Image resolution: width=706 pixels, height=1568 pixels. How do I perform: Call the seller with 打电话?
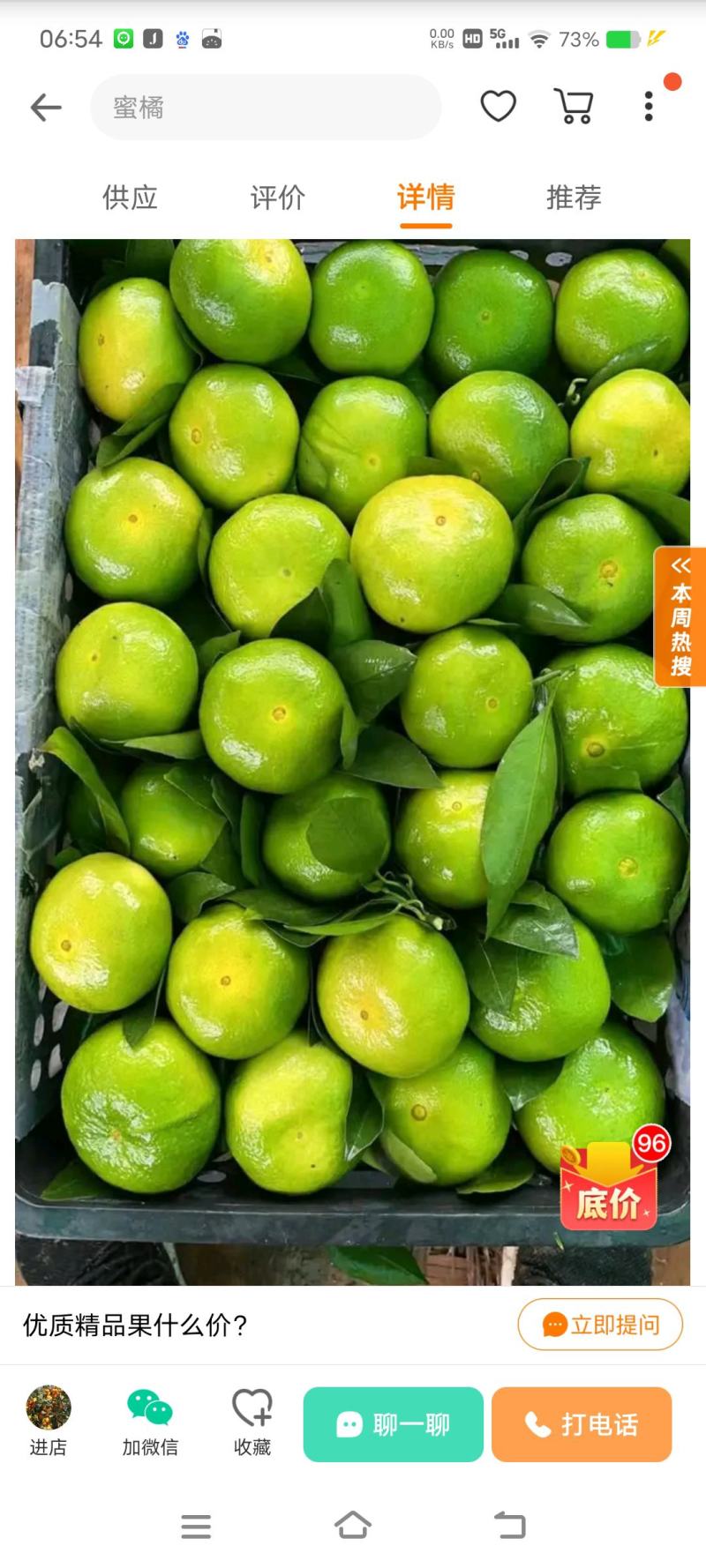coord(582,1424)
